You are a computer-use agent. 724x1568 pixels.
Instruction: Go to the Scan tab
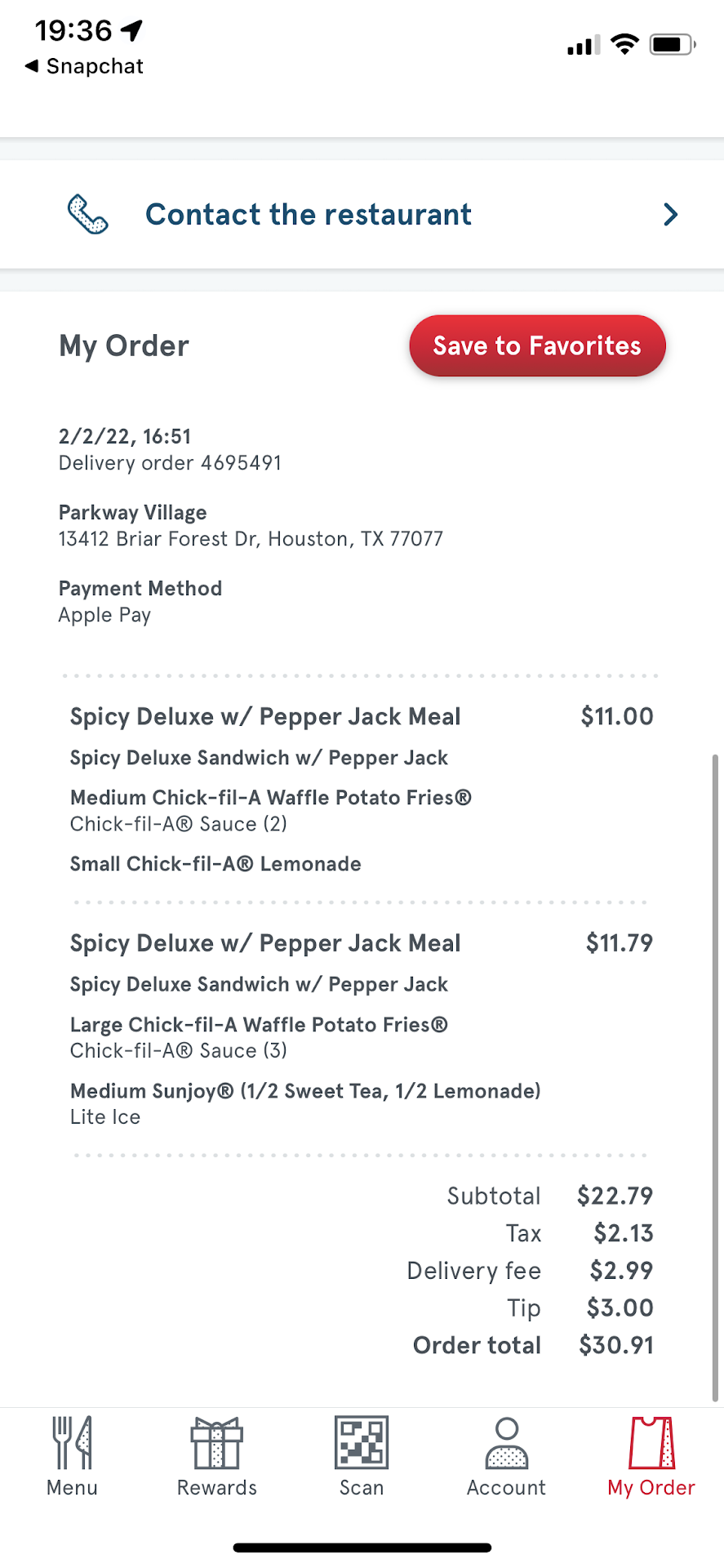click(362, 1457)
